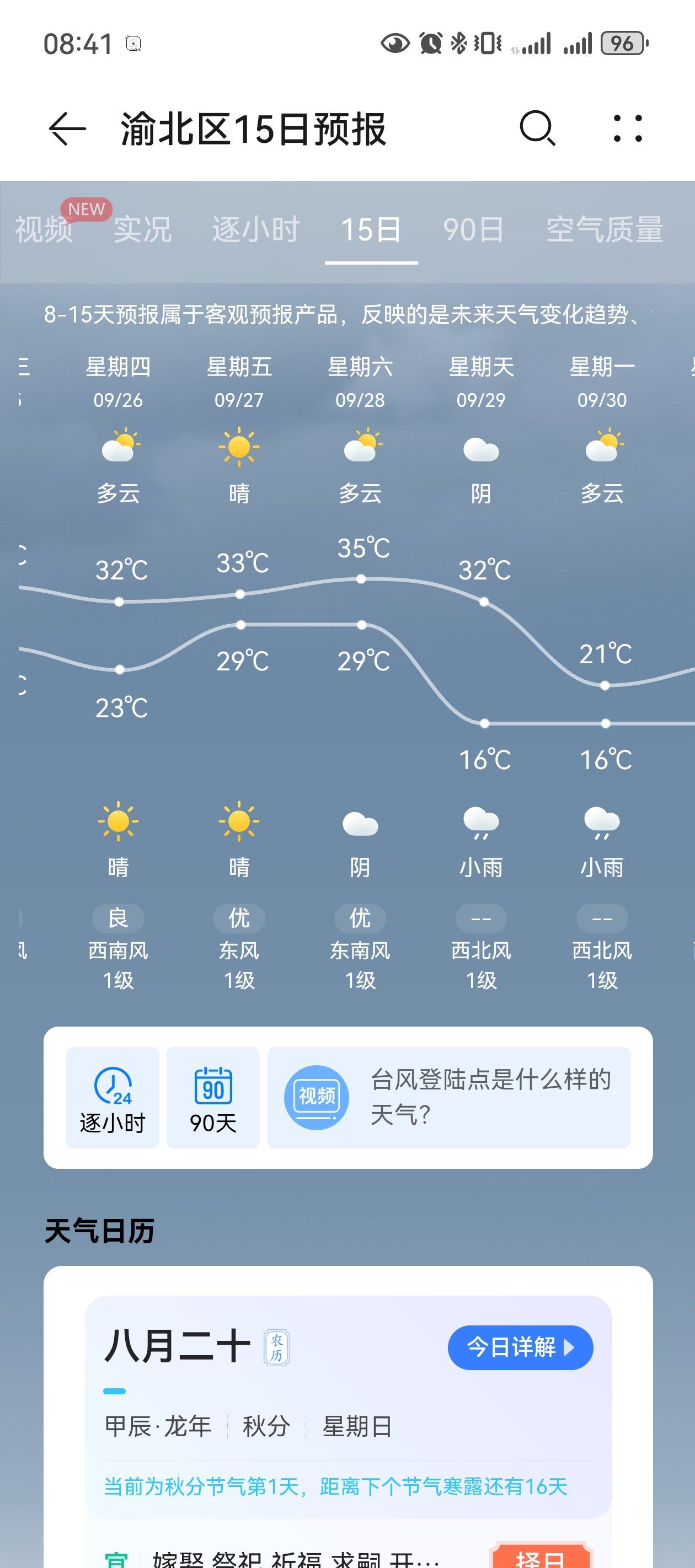
Task: Switch to the 实况 tab
Action: (142, 230)
